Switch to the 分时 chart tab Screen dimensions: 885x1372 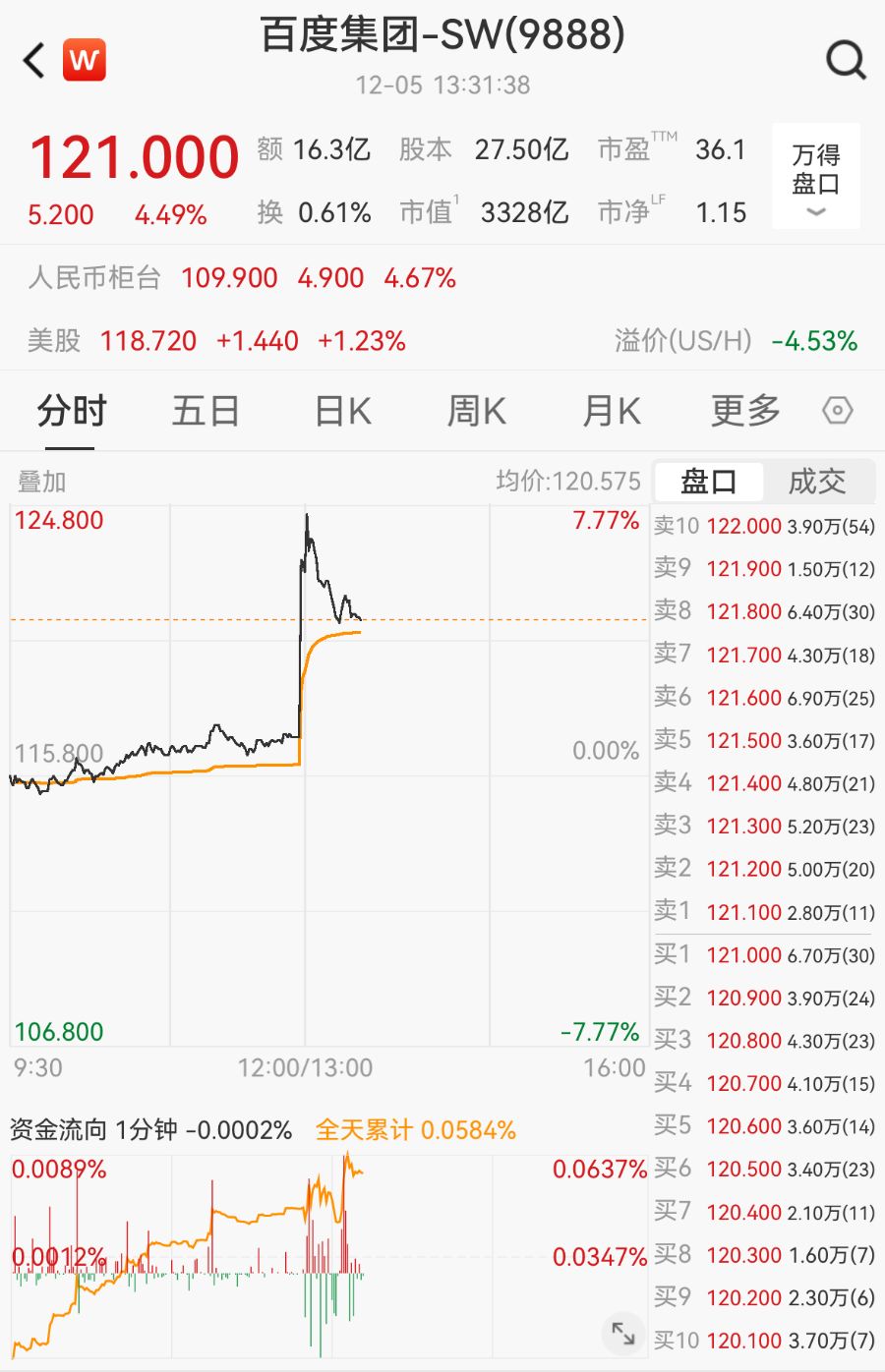[71, 411]
